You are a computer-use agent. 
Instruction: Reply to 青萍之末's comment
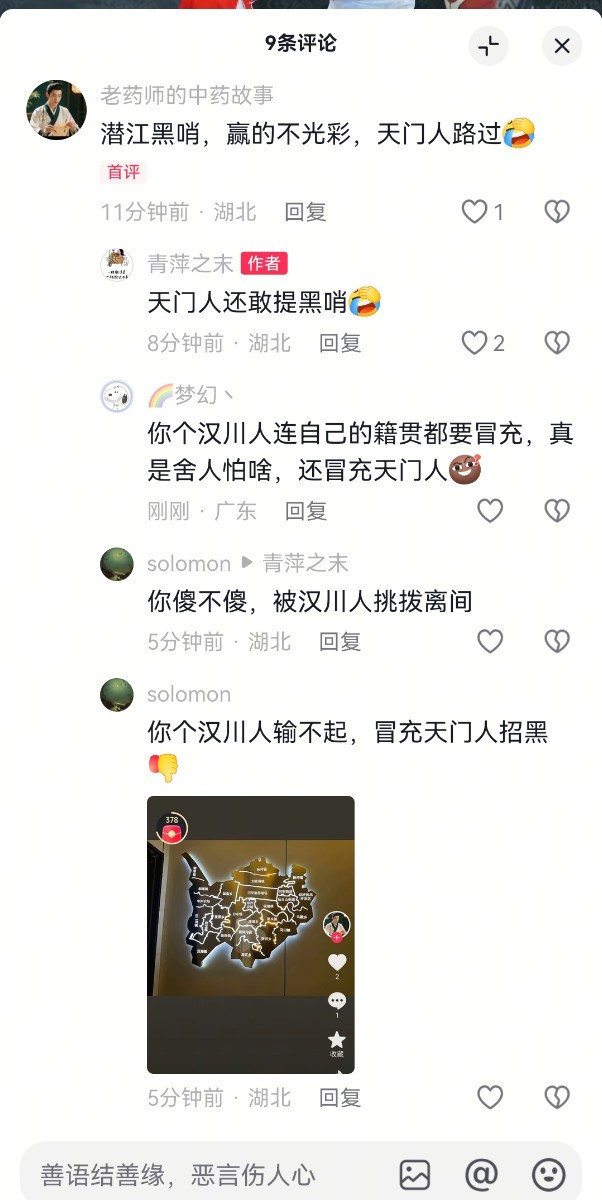[339, 343]
